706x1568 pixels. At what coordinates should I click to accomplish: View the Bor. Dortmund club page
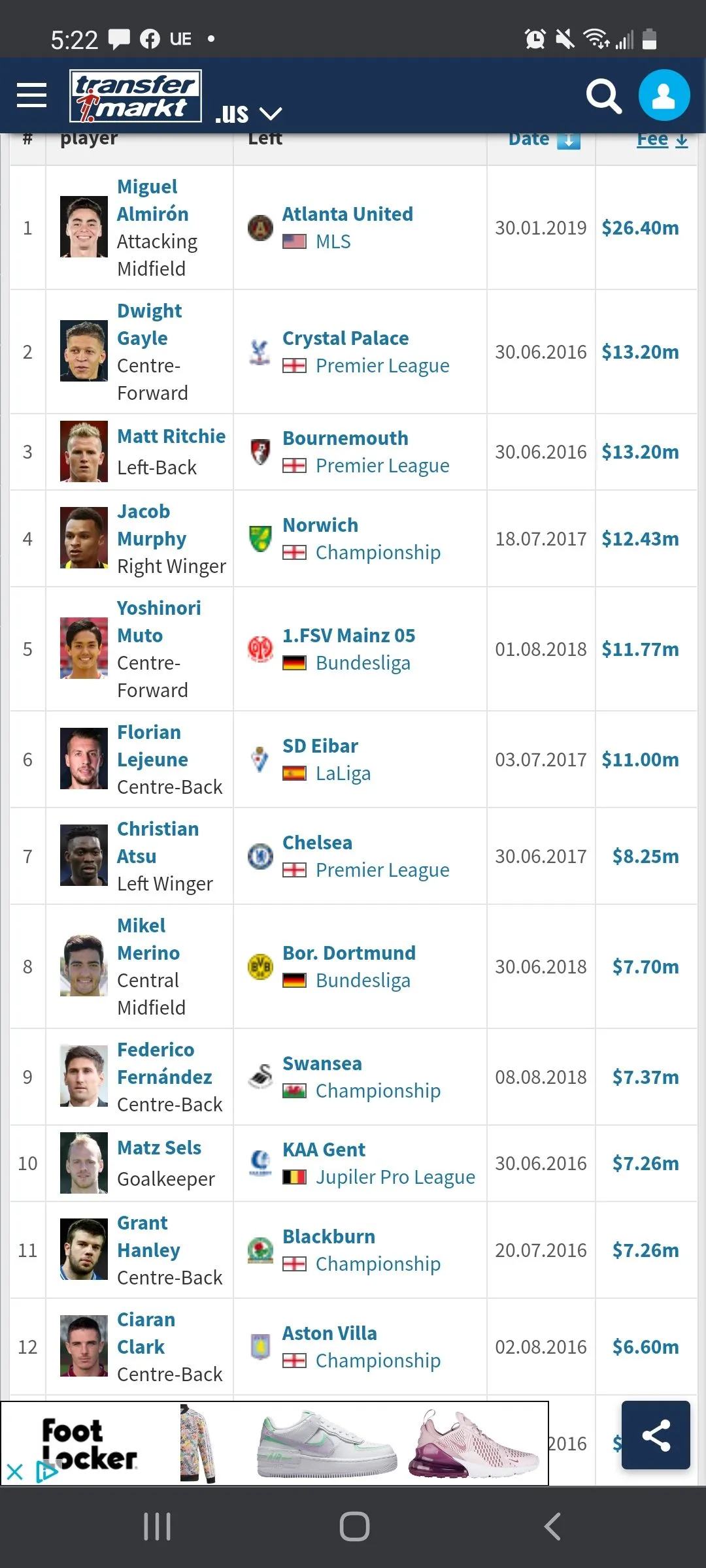point(348,953)
